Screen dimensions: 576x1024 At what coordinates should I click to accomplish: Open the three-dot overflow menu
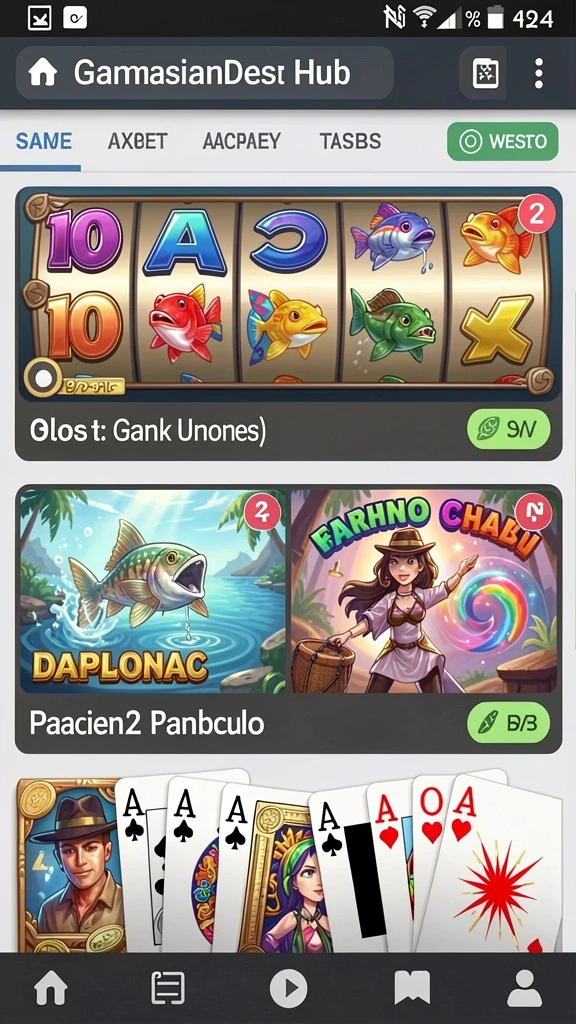click(x=538, y=73)
